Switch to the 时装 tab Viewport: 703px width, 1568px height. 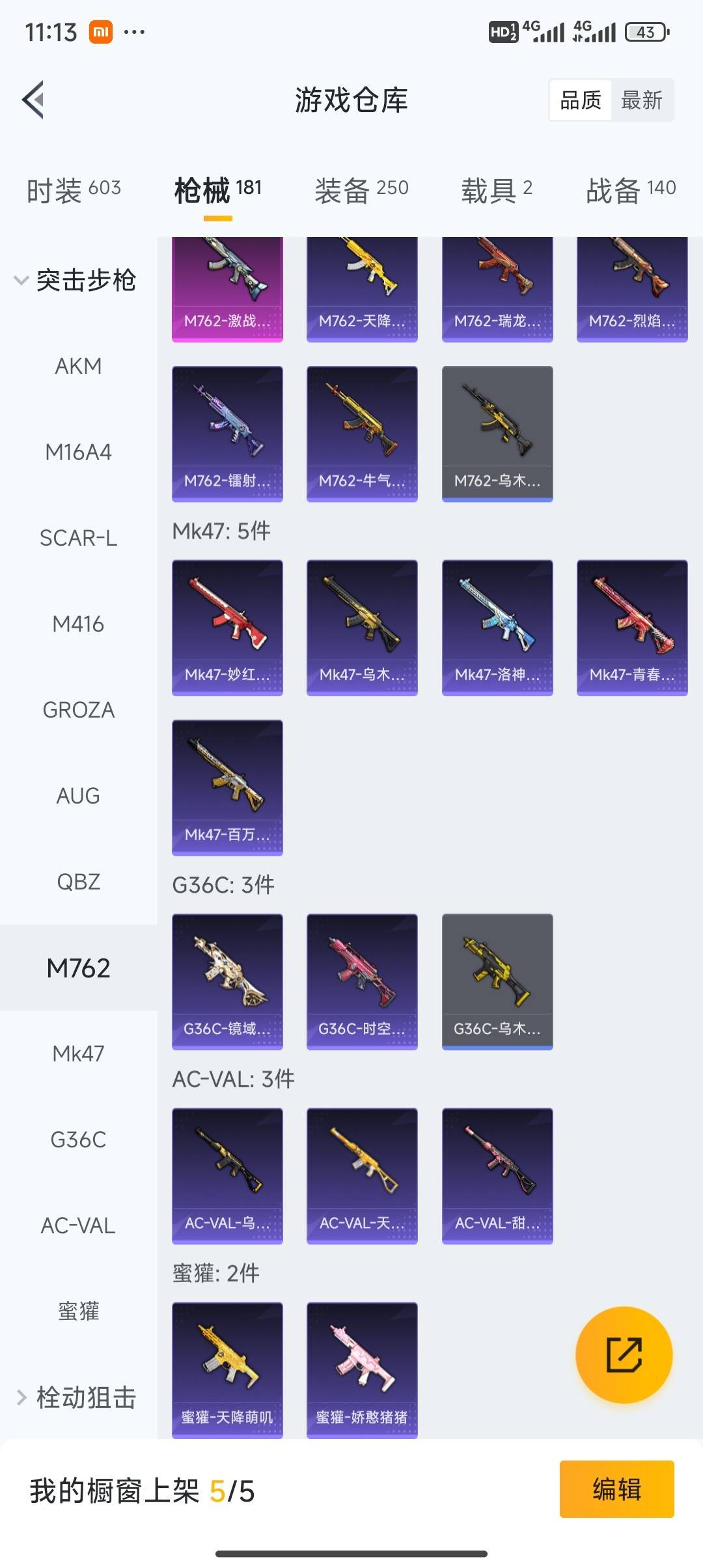tap(74, 190)
